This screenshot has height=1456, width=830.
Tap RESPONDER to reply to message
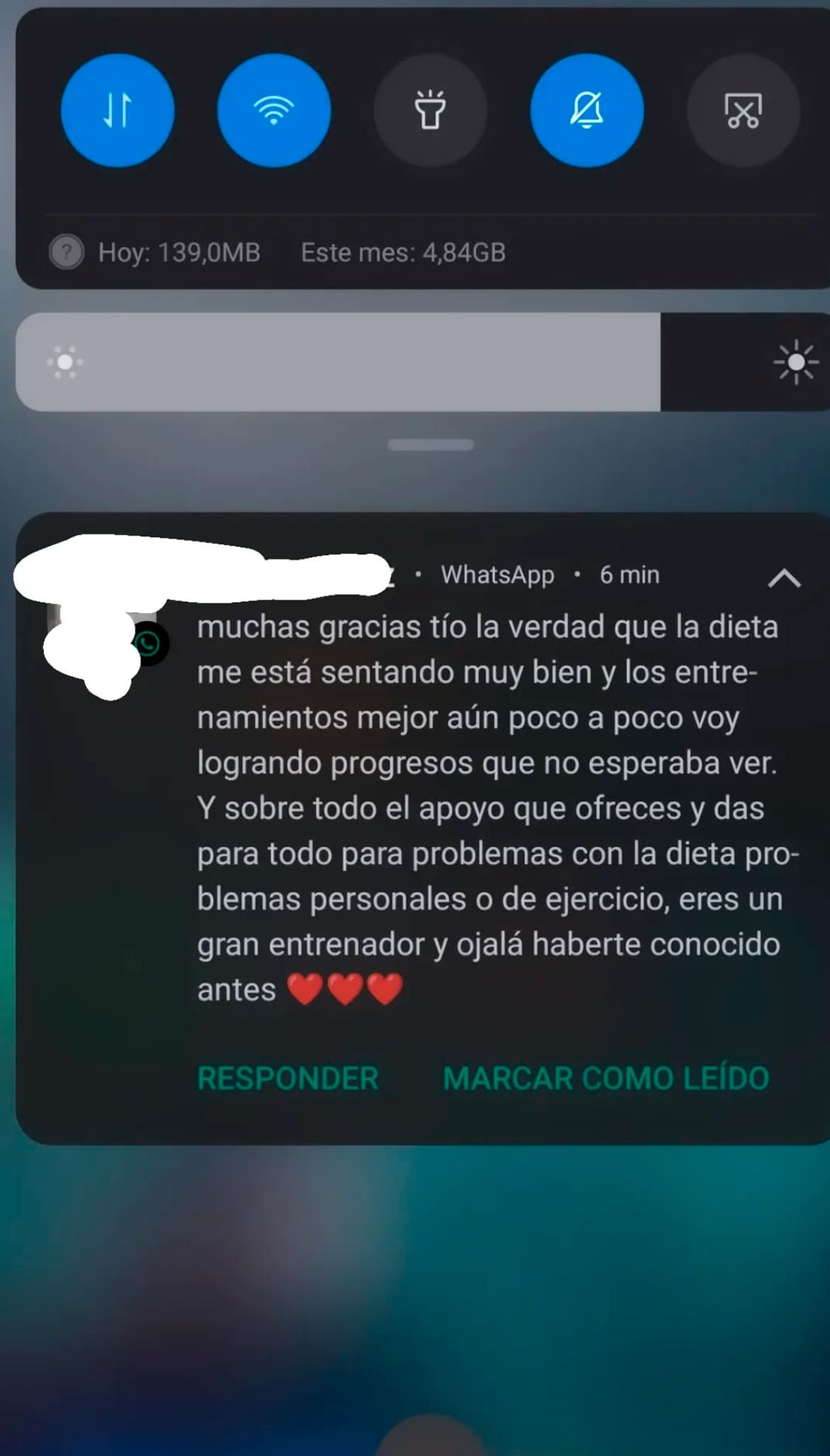pyautogui.click(x=287, y=1079)
